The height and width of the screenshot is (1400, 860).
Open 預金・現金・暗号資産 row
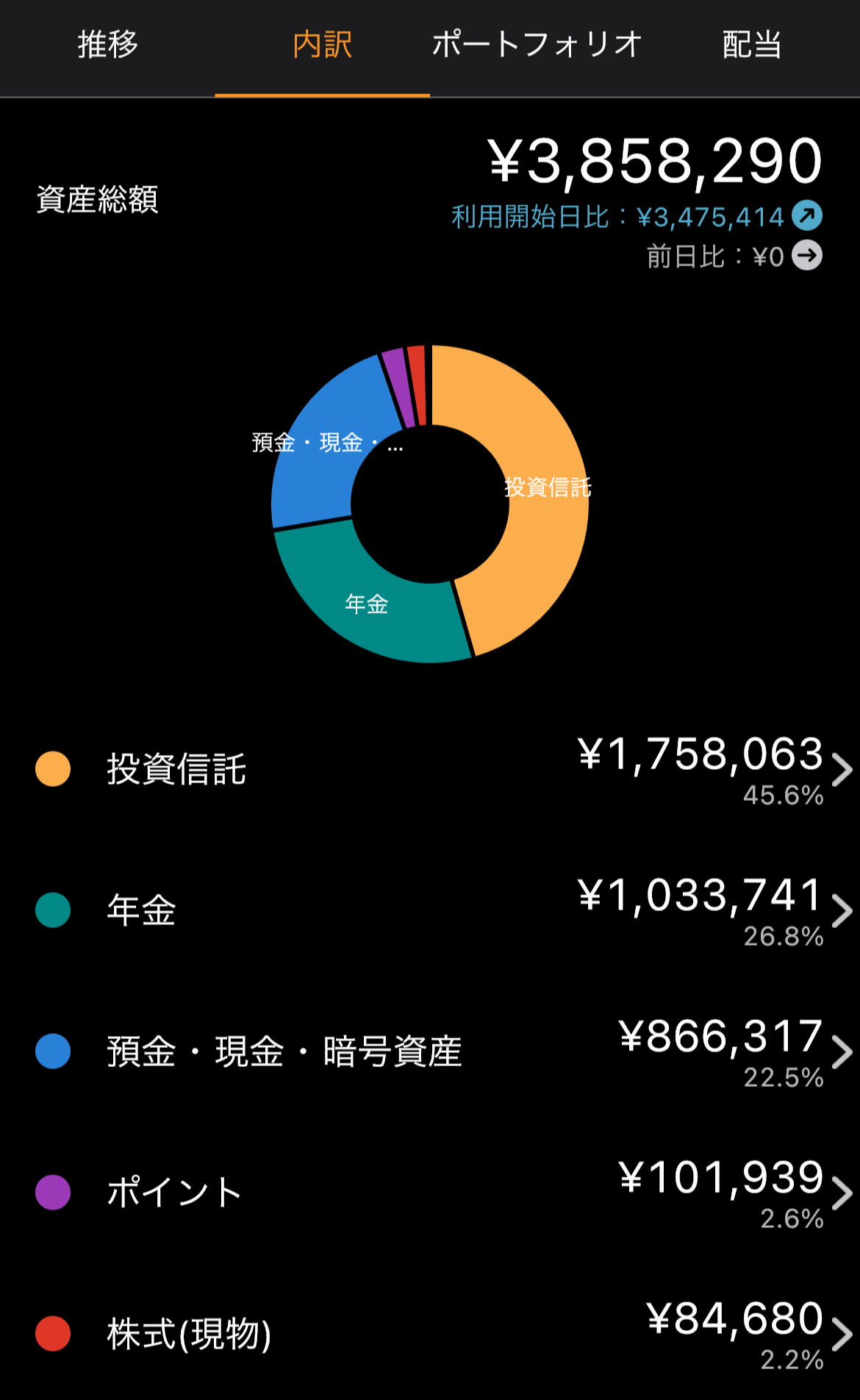click(430, 1052)
